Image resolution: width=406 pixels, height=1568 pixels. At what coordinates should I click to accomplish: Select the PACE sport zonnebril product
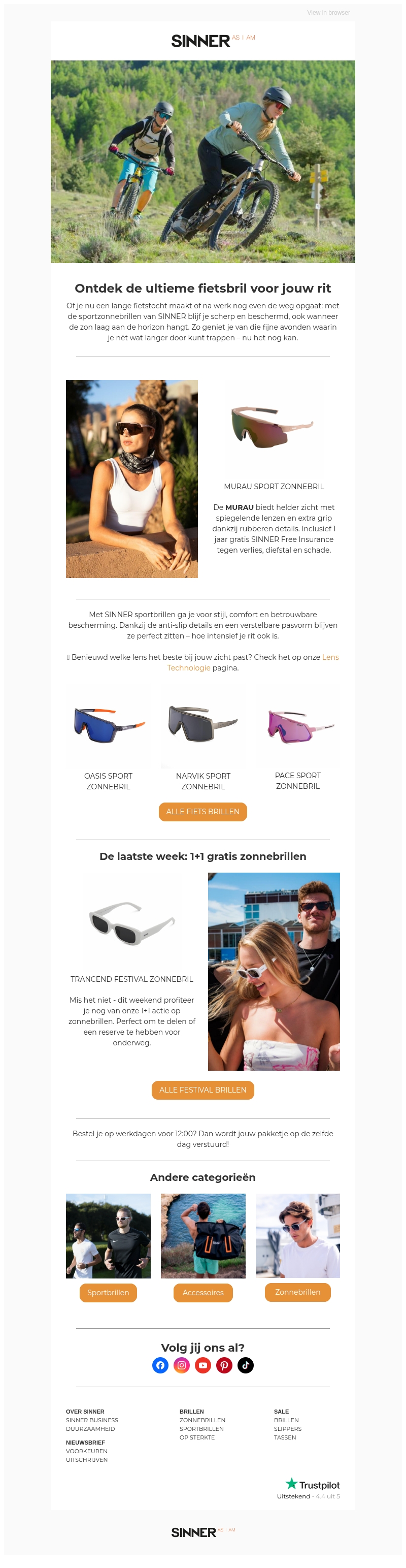(x=297, y=725)
